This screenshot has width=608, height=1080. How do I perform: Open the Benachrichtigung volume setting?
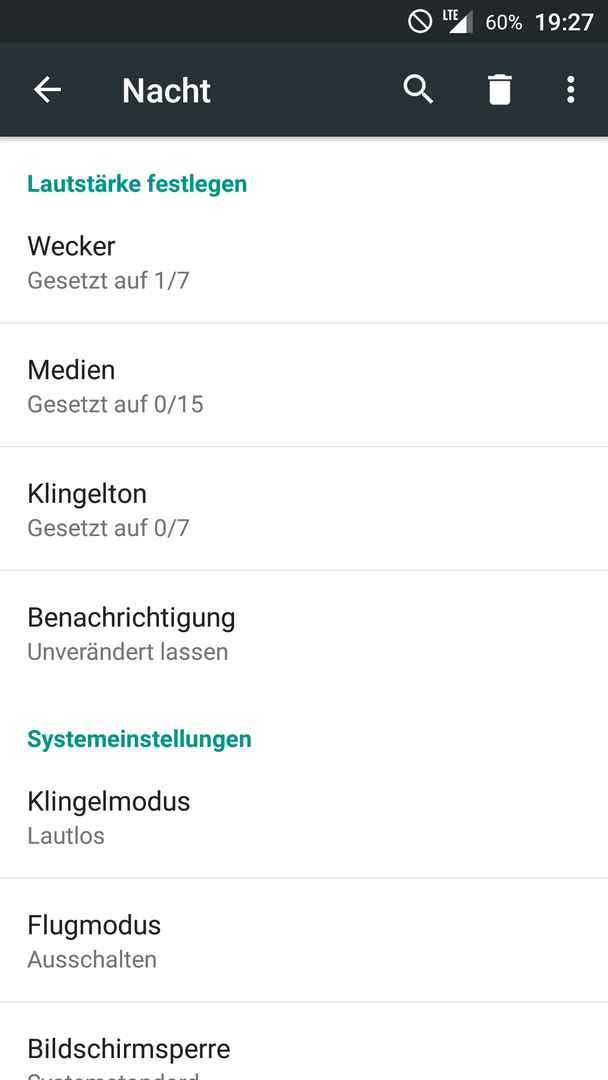coord(304,633)
